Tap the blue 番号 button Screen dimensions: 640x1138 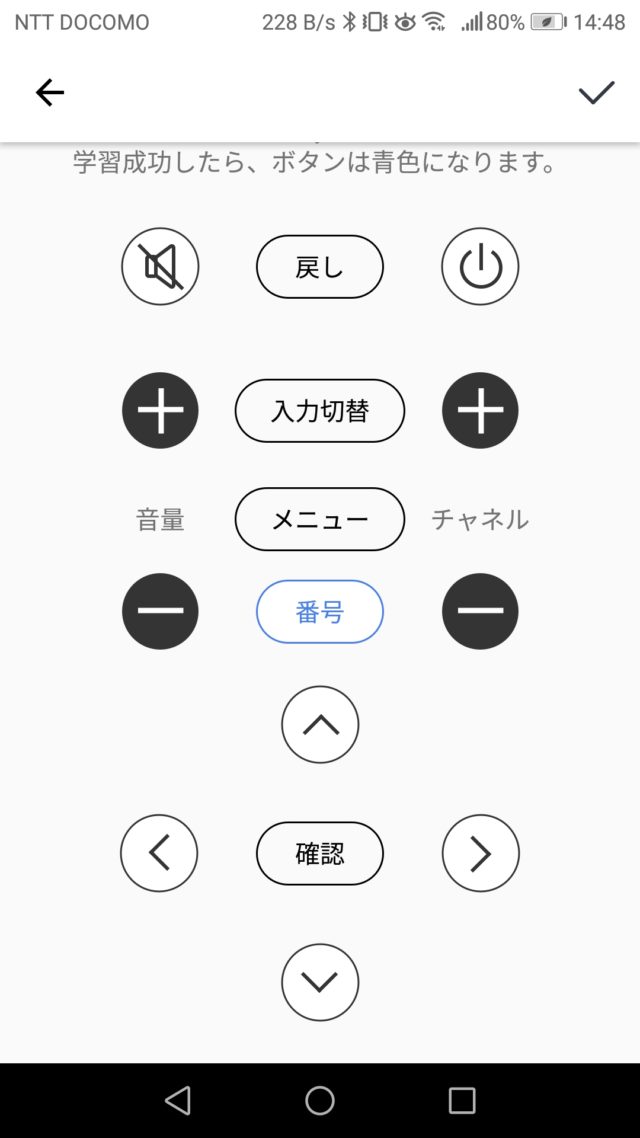(320, 612)
